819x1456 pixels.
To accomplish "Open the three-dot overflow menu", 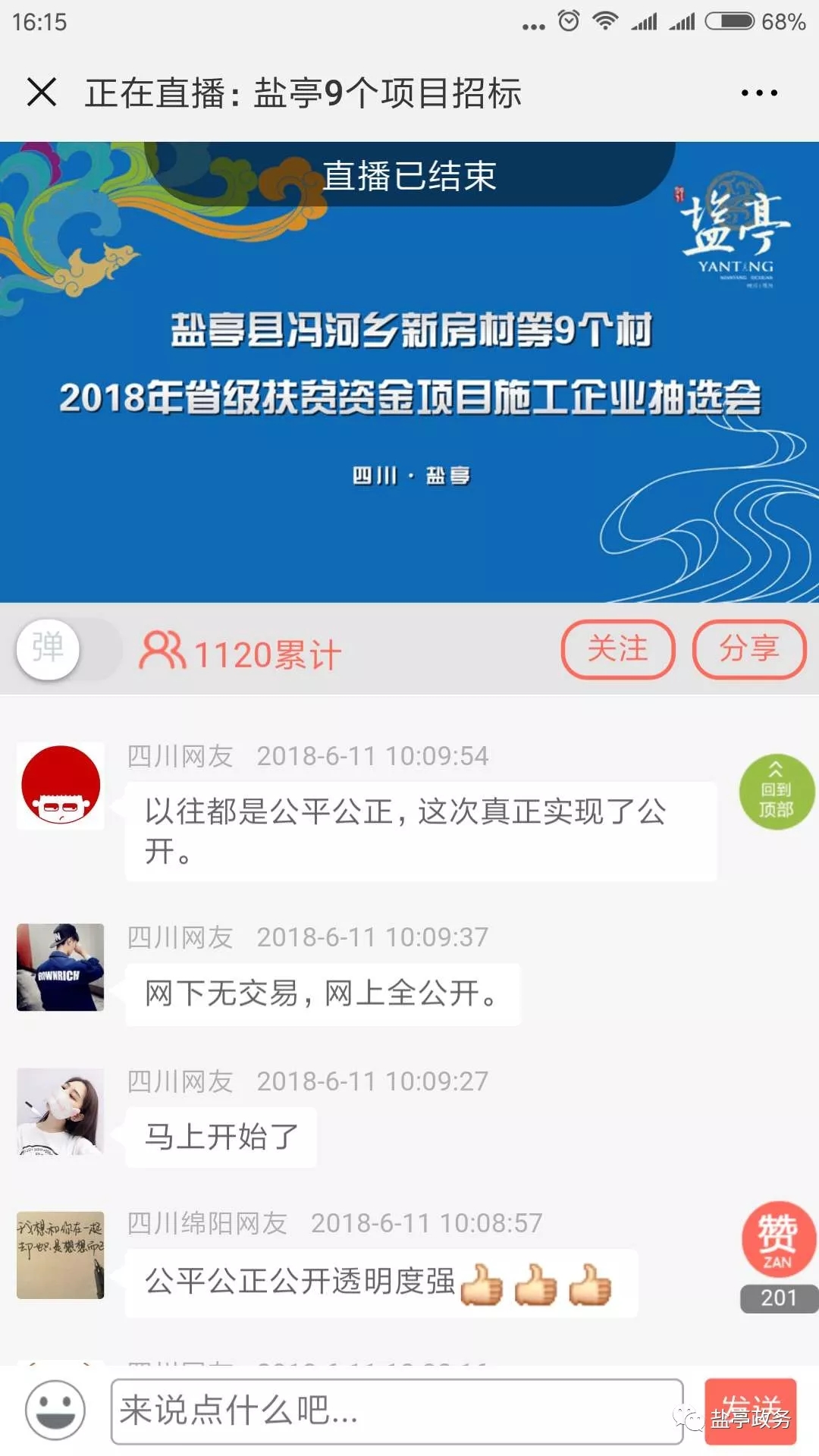I will (759, 93).
